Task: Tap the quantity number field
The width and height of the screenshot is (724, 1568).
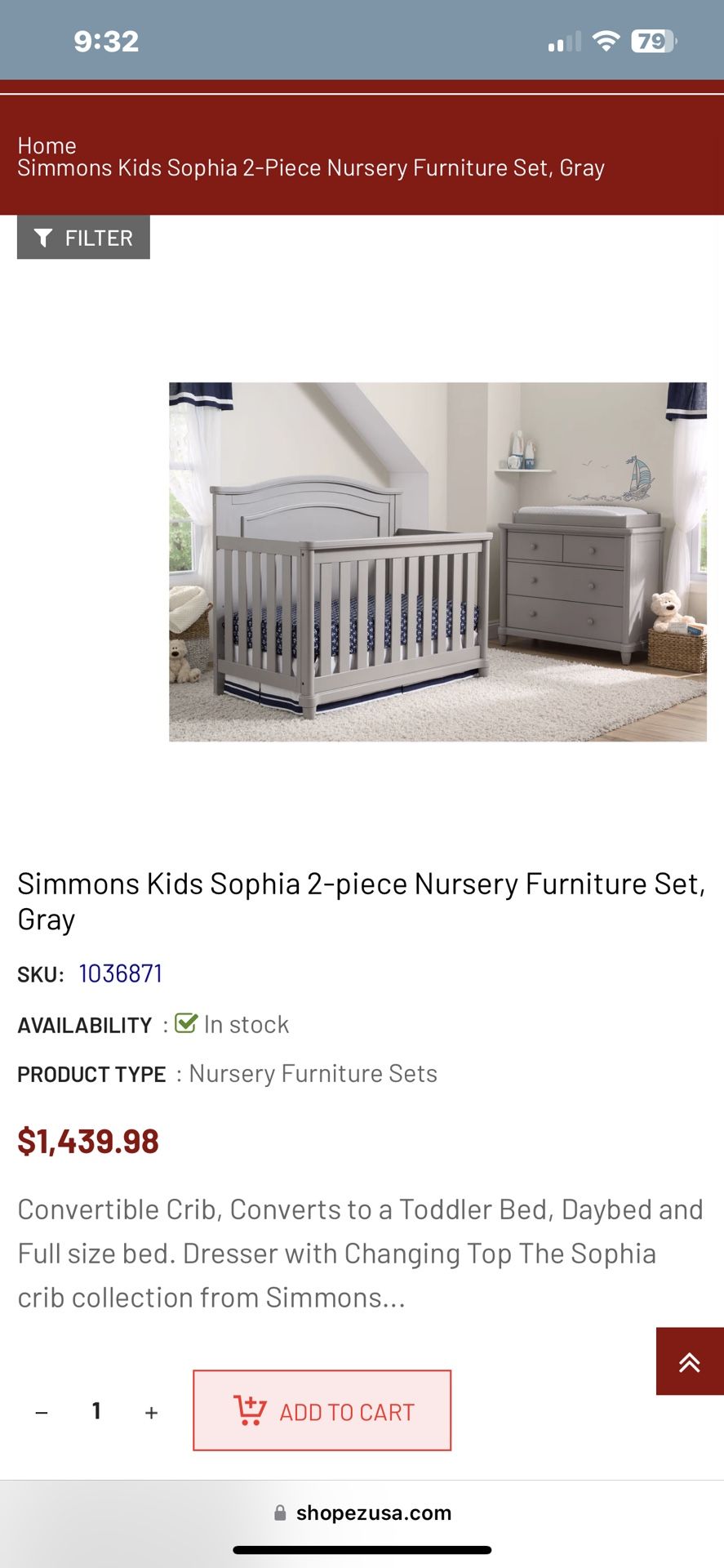Action: [x=96, y=1411]
